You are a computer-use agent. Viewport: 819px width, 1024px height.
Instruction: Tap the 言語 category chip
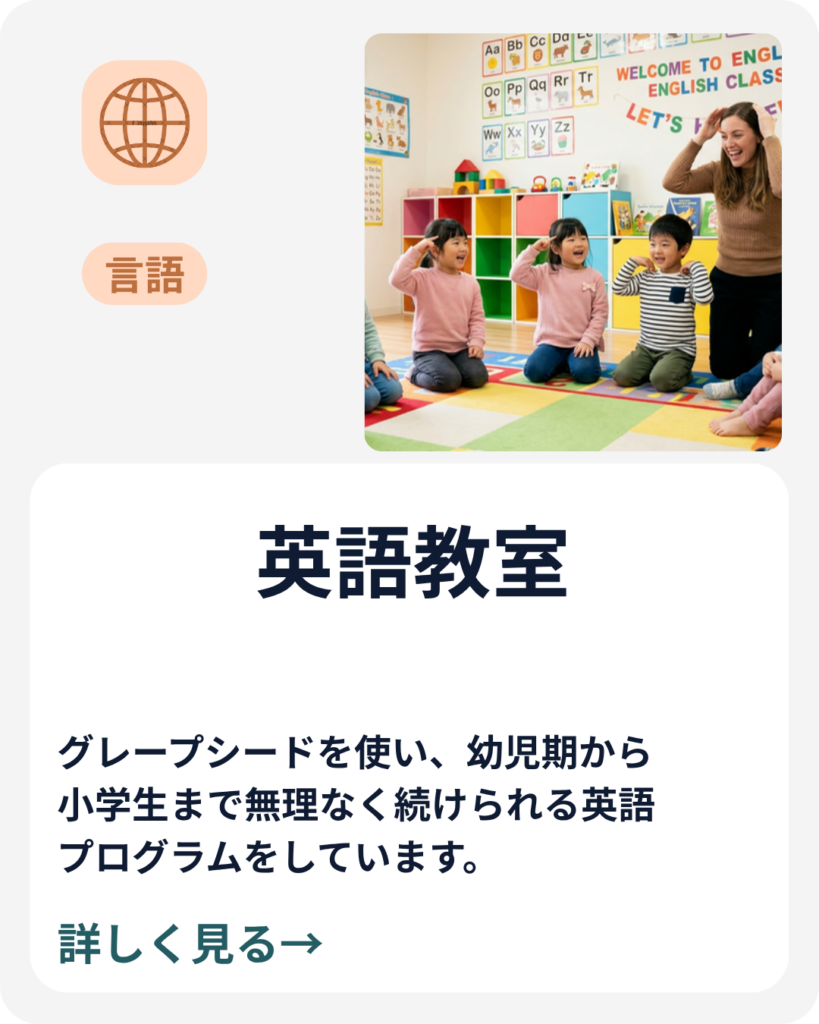coord(144,274)
